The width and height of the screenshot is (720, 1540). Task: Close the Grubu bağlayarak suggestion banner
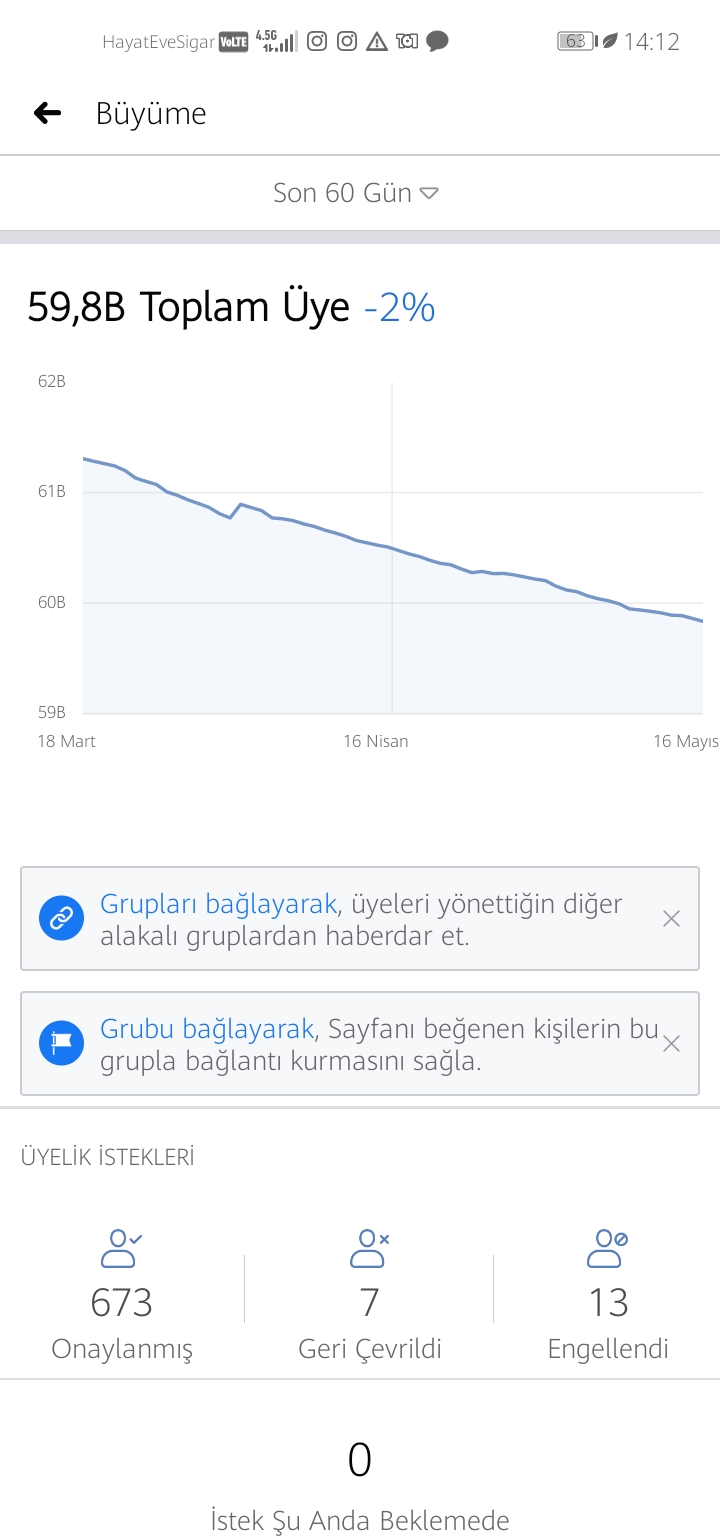click(x=671, y=1044)
